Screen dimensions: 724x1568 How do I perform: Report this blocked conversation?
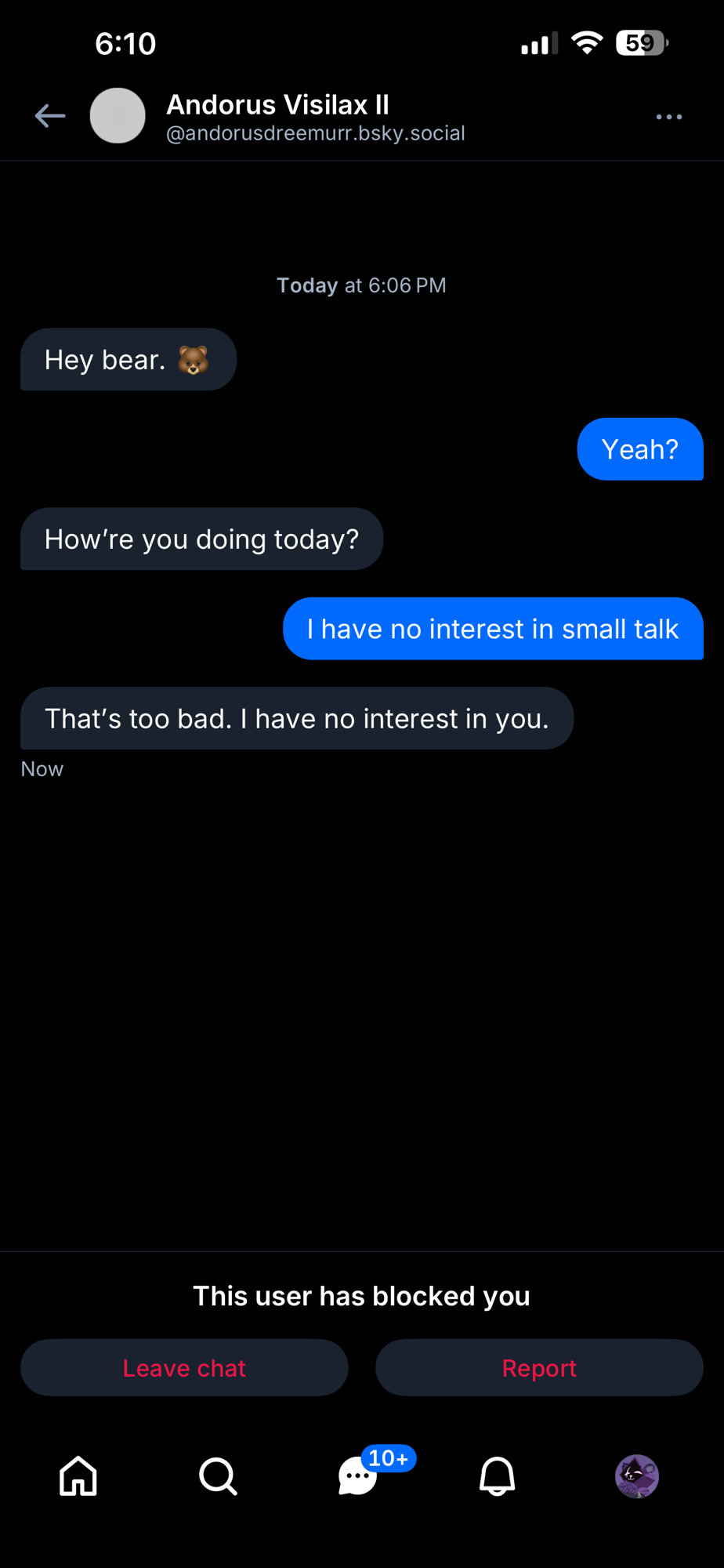(539, 1367)
